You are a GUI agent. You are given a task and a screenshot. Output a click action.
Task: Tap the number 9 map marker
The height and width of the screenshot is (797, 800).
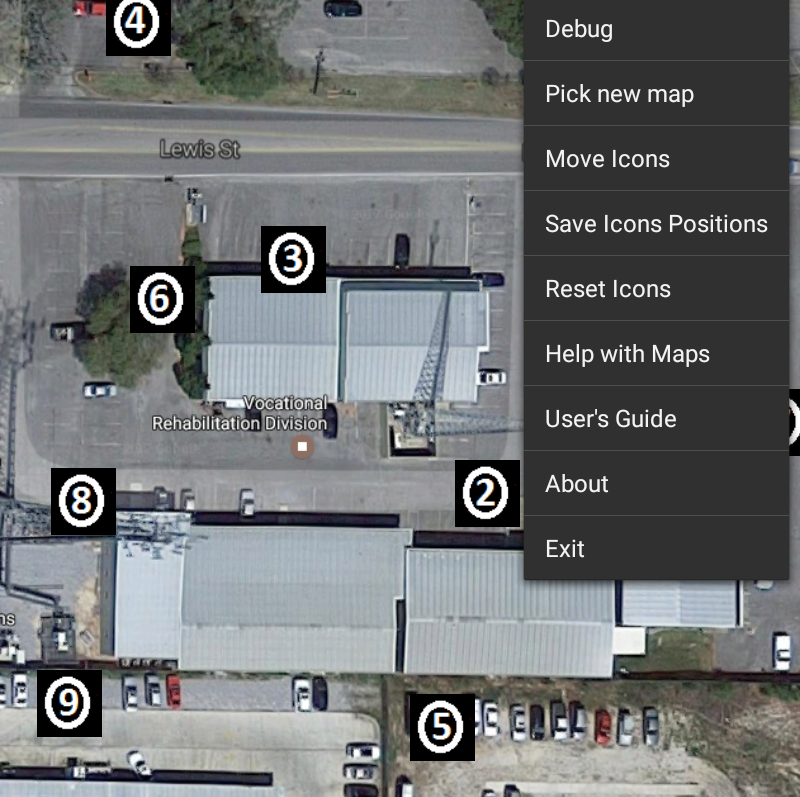pyautogui.click(x=69, y=704)
